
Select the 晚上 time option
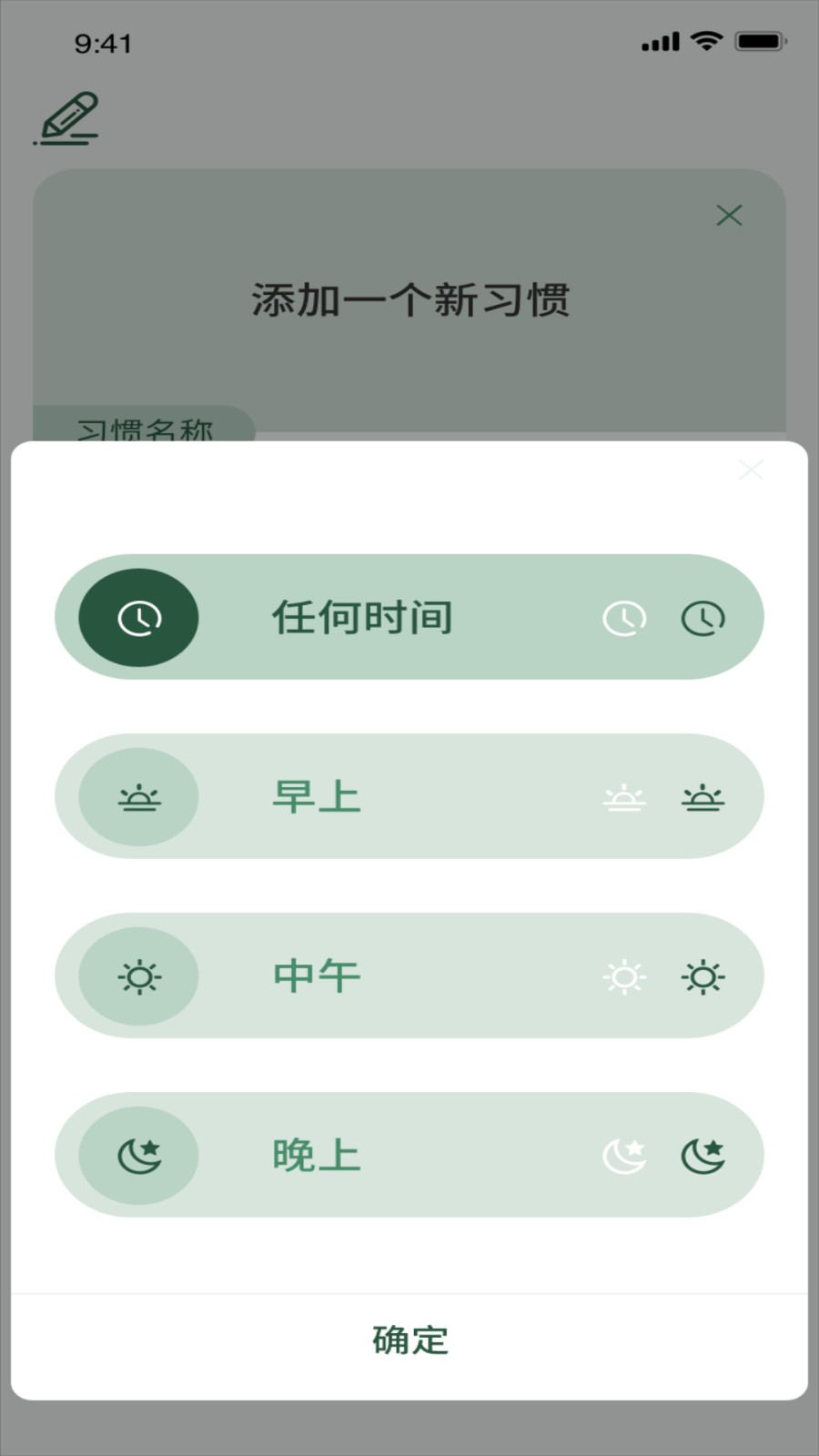pos(409,1155)
